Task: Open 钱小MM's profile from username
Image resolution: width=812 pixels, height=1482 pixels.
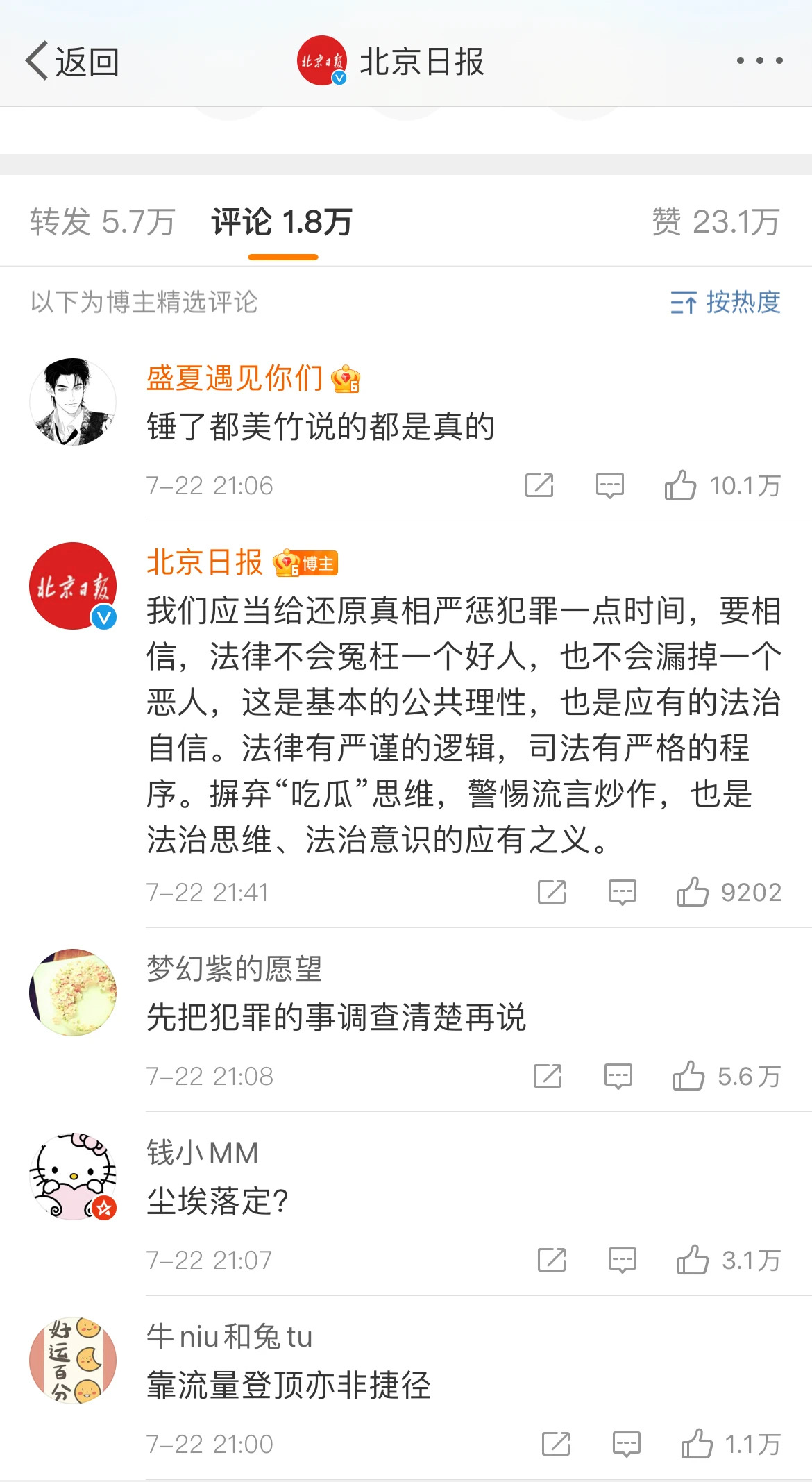Action: [x=203, y=1153]
